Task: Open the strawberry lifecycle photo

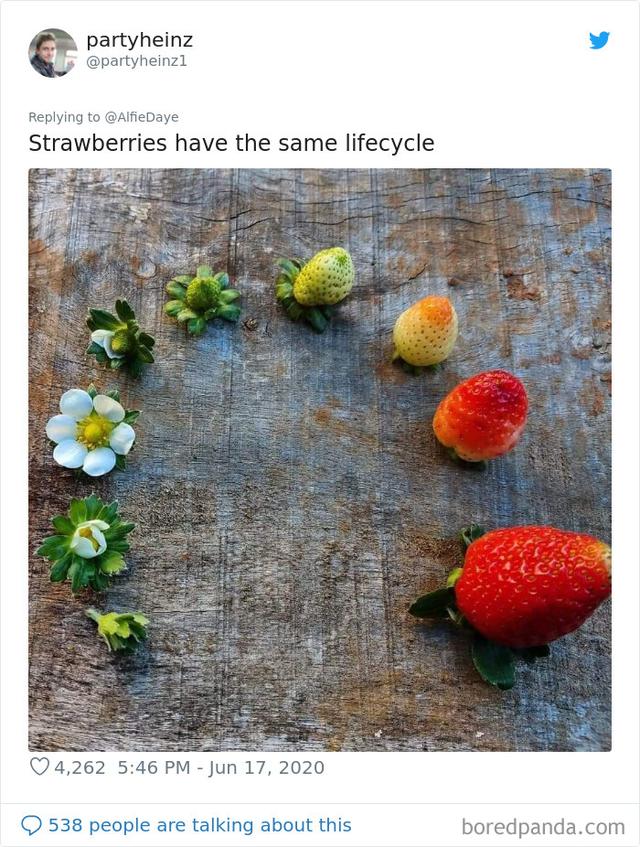Action: coord(319,459)
